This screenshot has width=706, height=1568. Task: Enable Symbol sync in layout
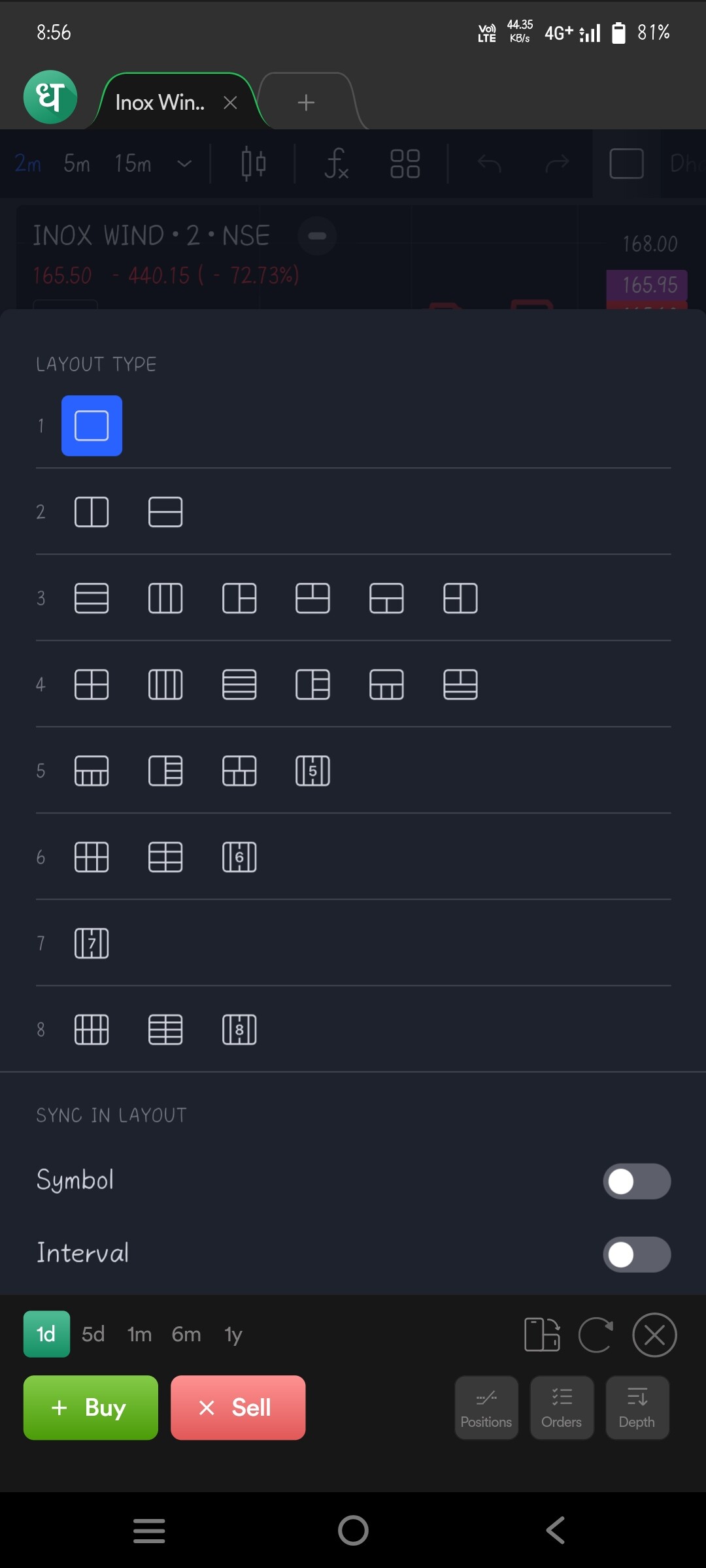[637, 1181]
